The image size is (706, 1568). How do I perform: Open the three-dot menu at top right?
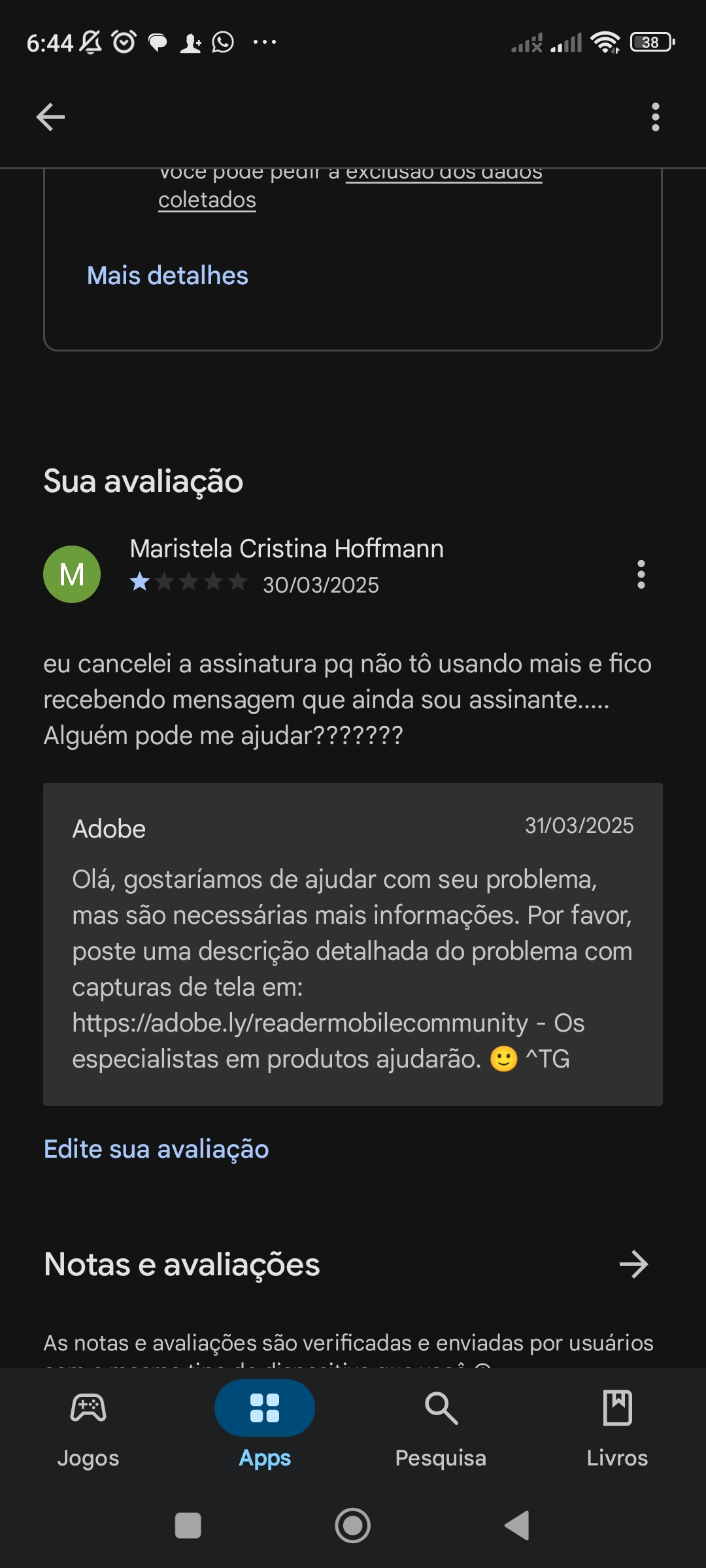click(656, 117)
